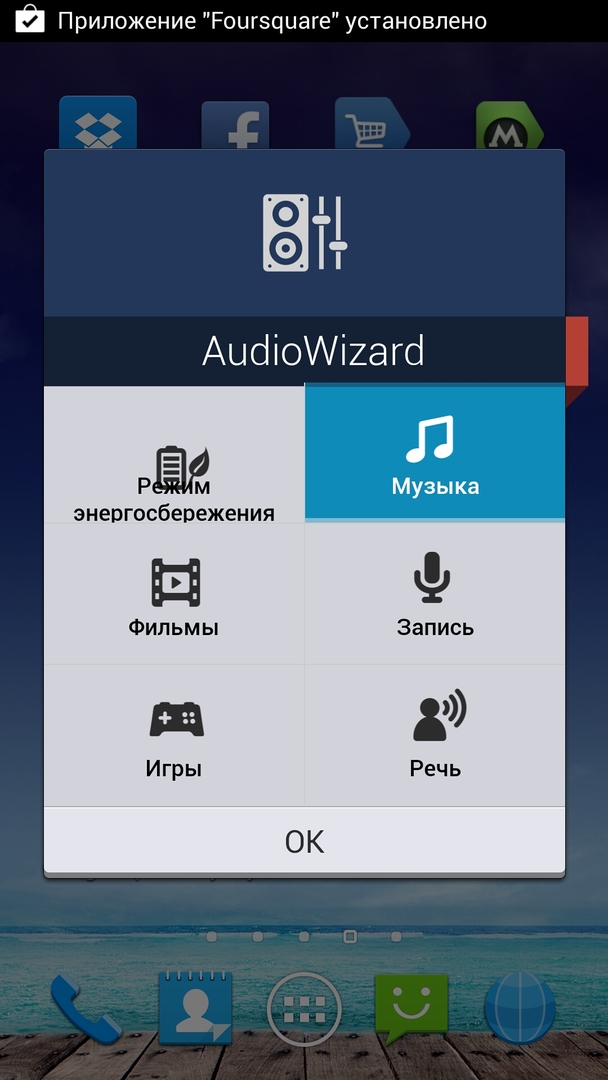Choose the Запись audio mode
Screen dimensions: 608x1080
coord(434,596)
